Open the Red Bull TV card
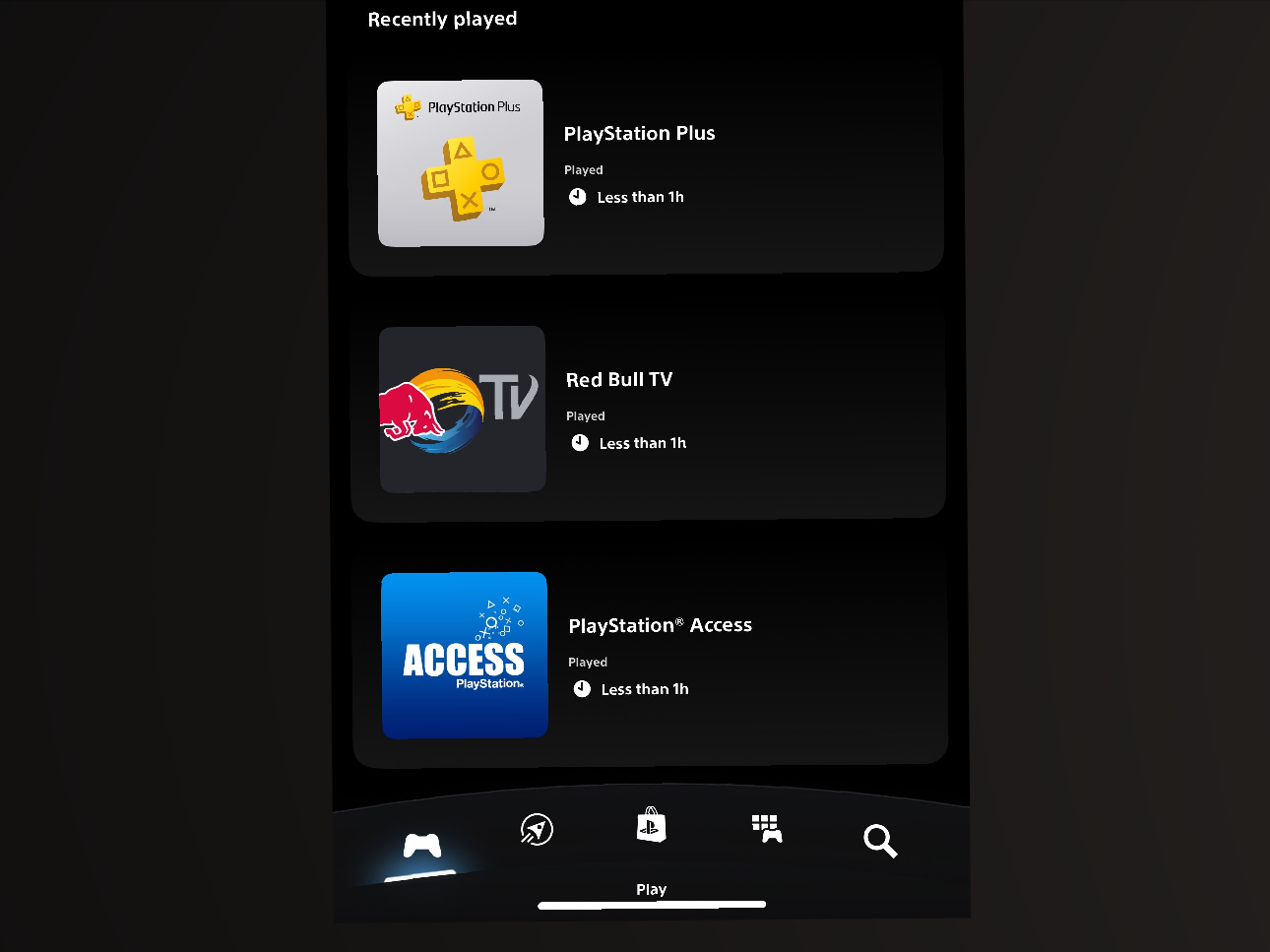Viewport: 1270px width, 952px height. click(x=648, y=411)
